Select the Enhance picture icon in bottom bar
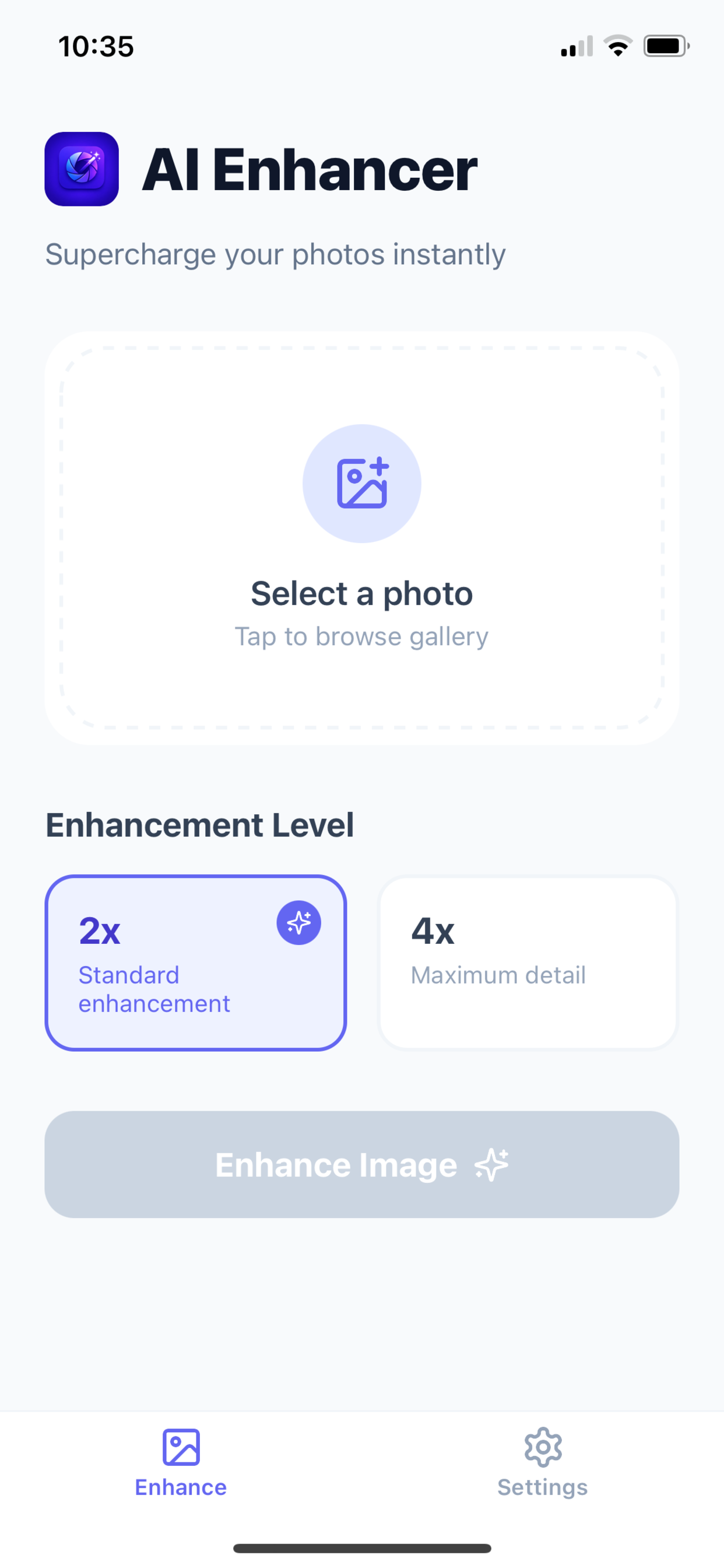This screenshot has width=724, height=1568. [181, 1447]
